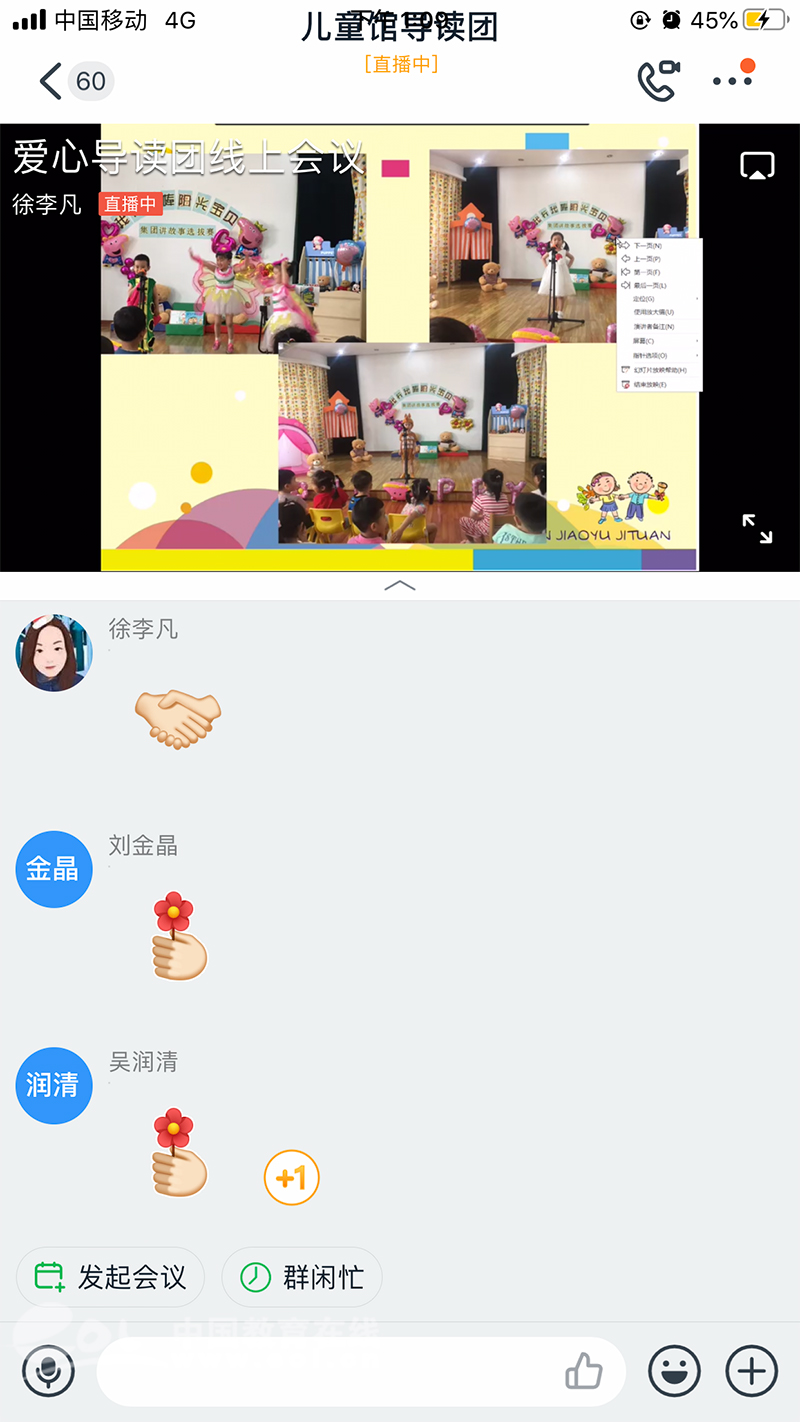Open 刘金晶's profile from the 金晶 avatar
The height and width of the screenshot is (1422, 800).
point(54,869)
